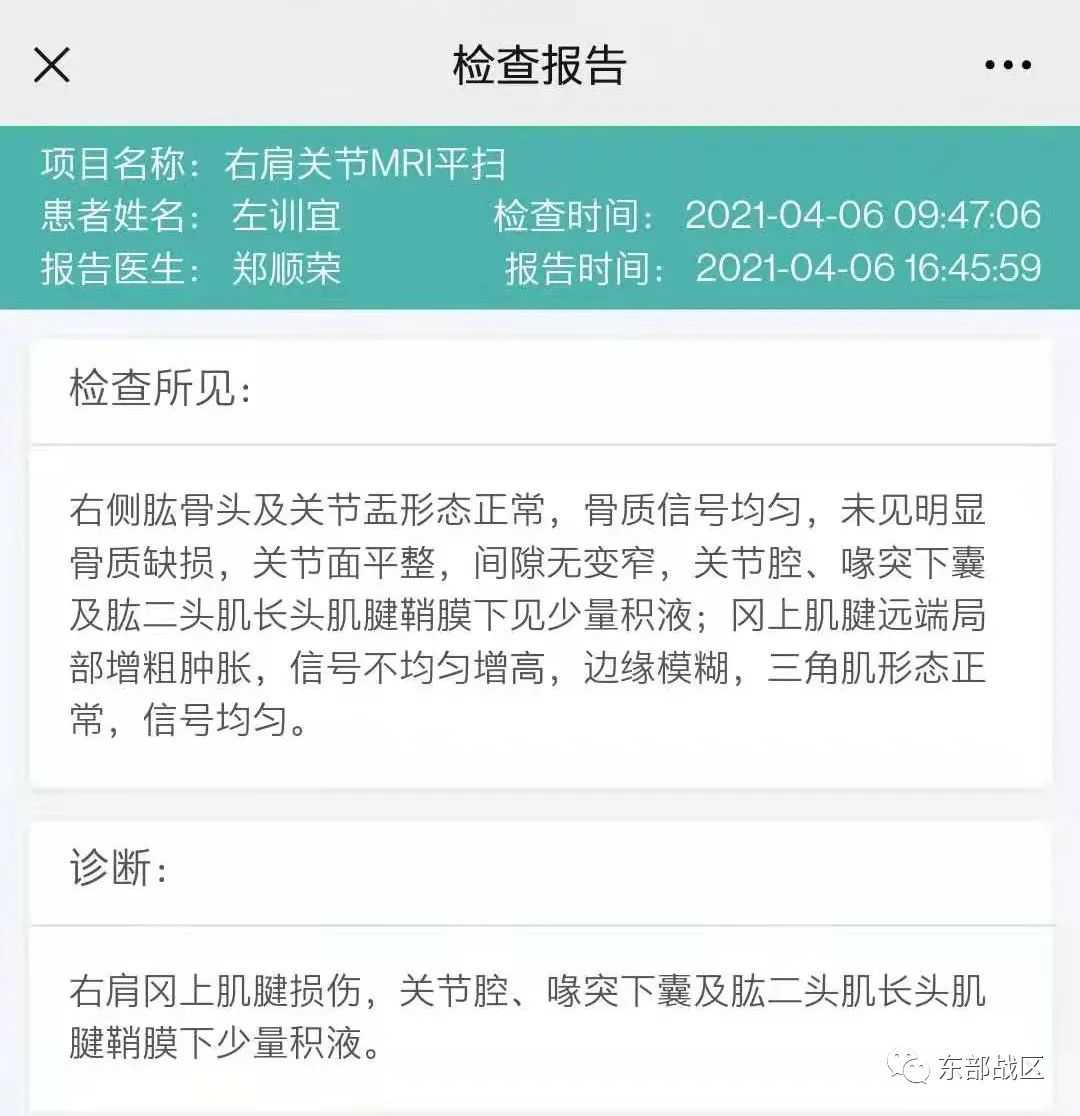
Task: Close the 检查报告 page
Action: point(52,65)
